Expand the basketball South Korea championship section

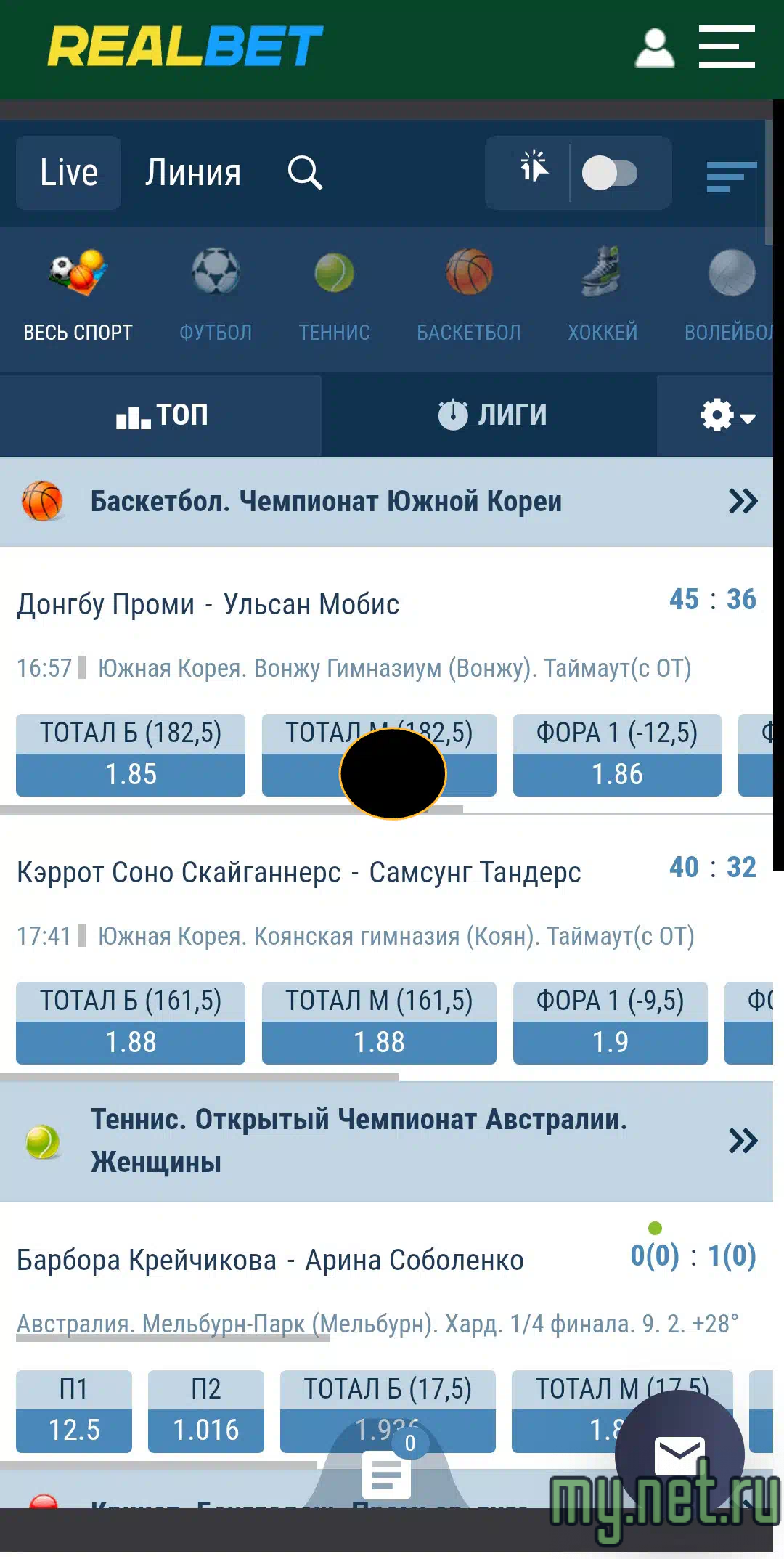743,500
